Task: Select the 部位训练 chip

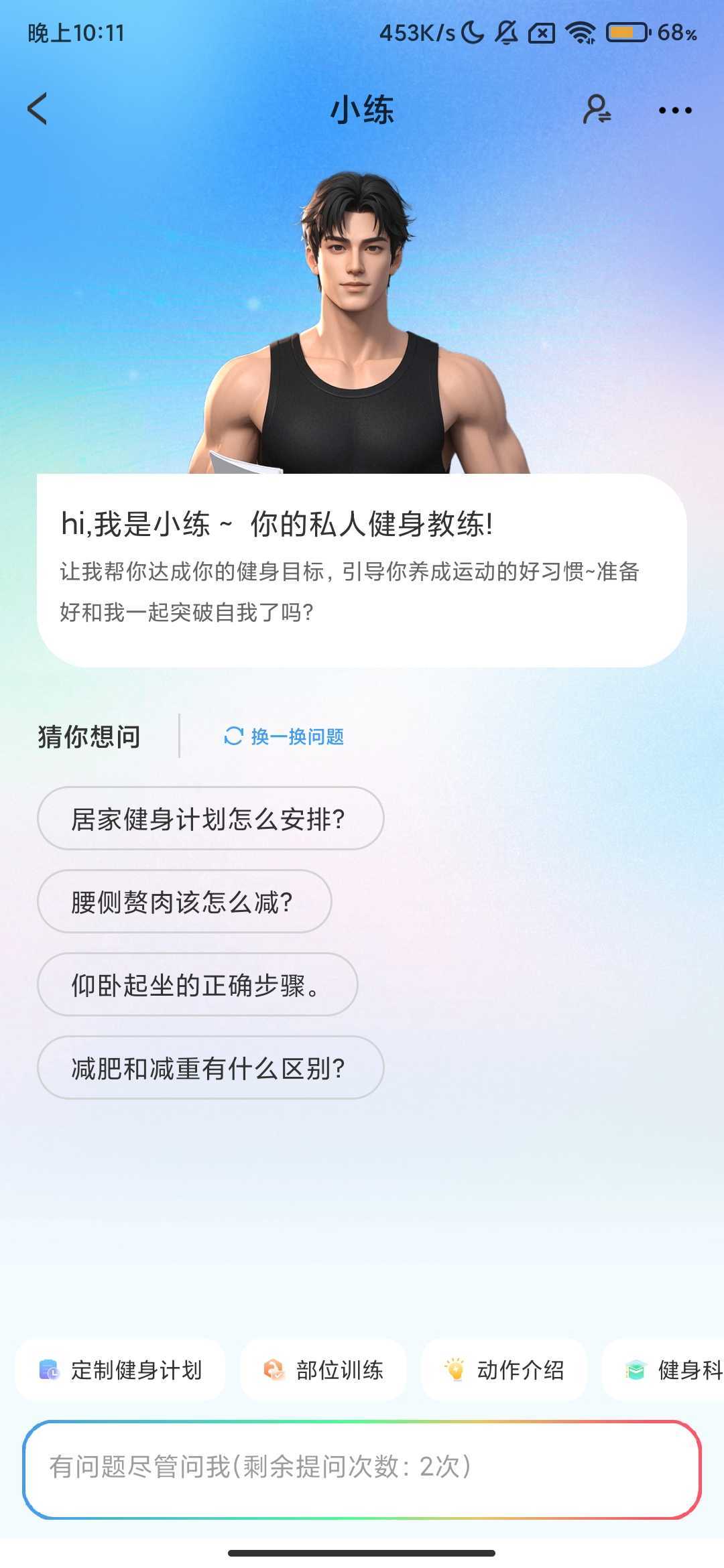Action: 324,1370
